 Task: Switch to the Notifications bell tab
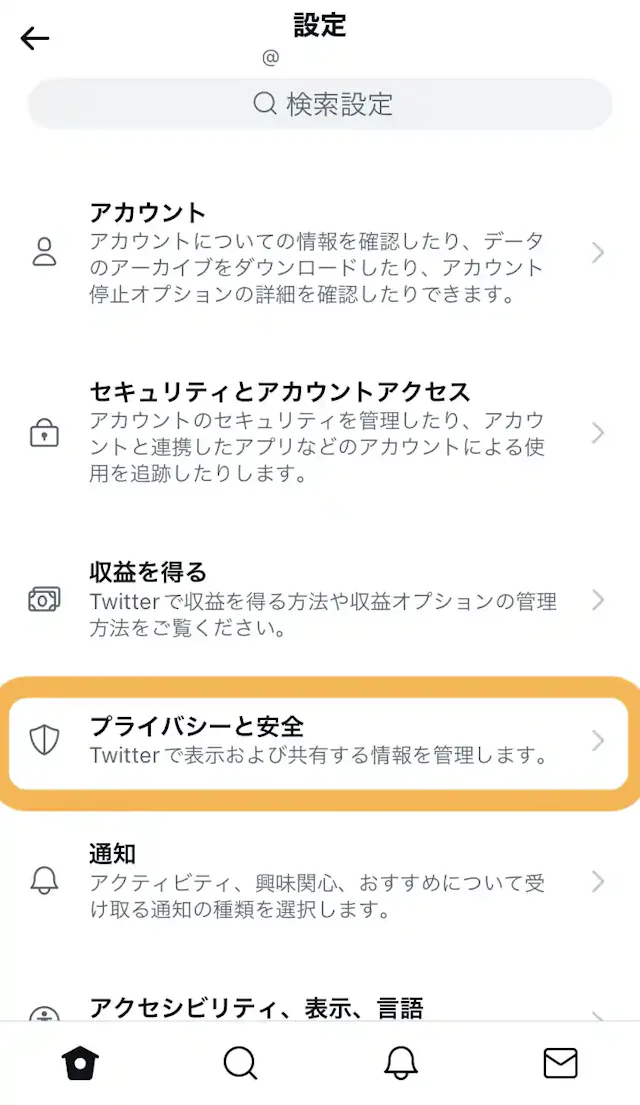tap(400, 1063)
